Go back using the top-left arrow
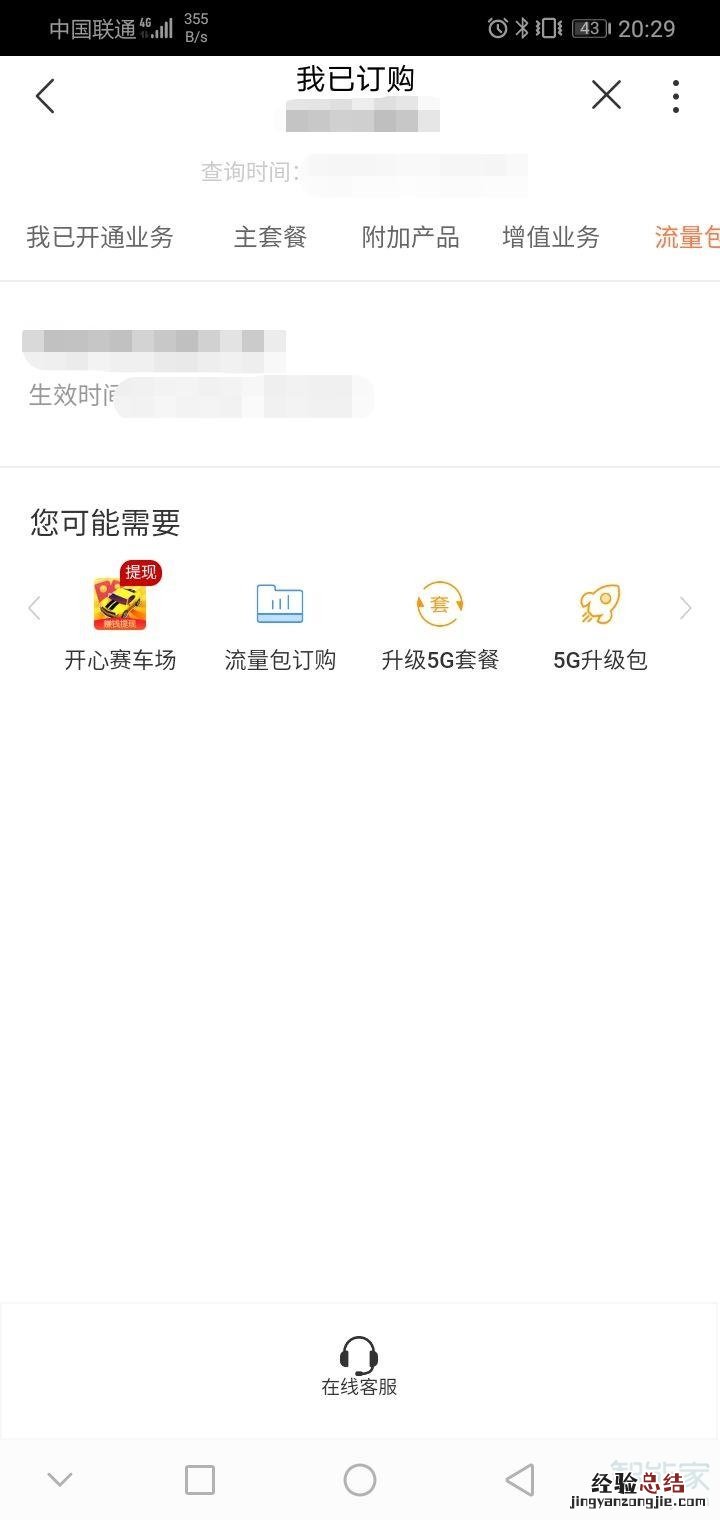720x1520 pixels. tap(45, 96)
